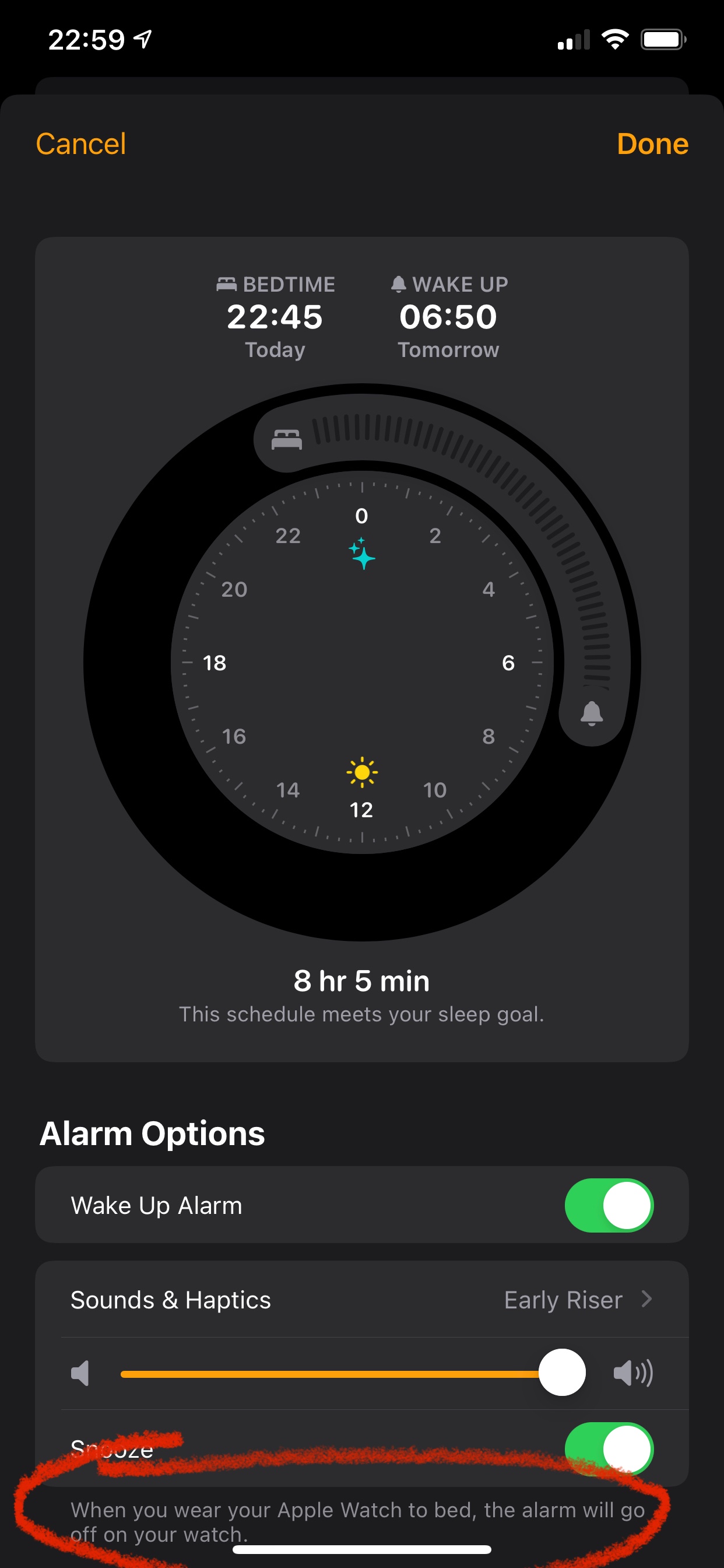This screenshot has width=724, height=1568.
Task: Open Sounds & Haptics settings
Action: (361, 1300)
